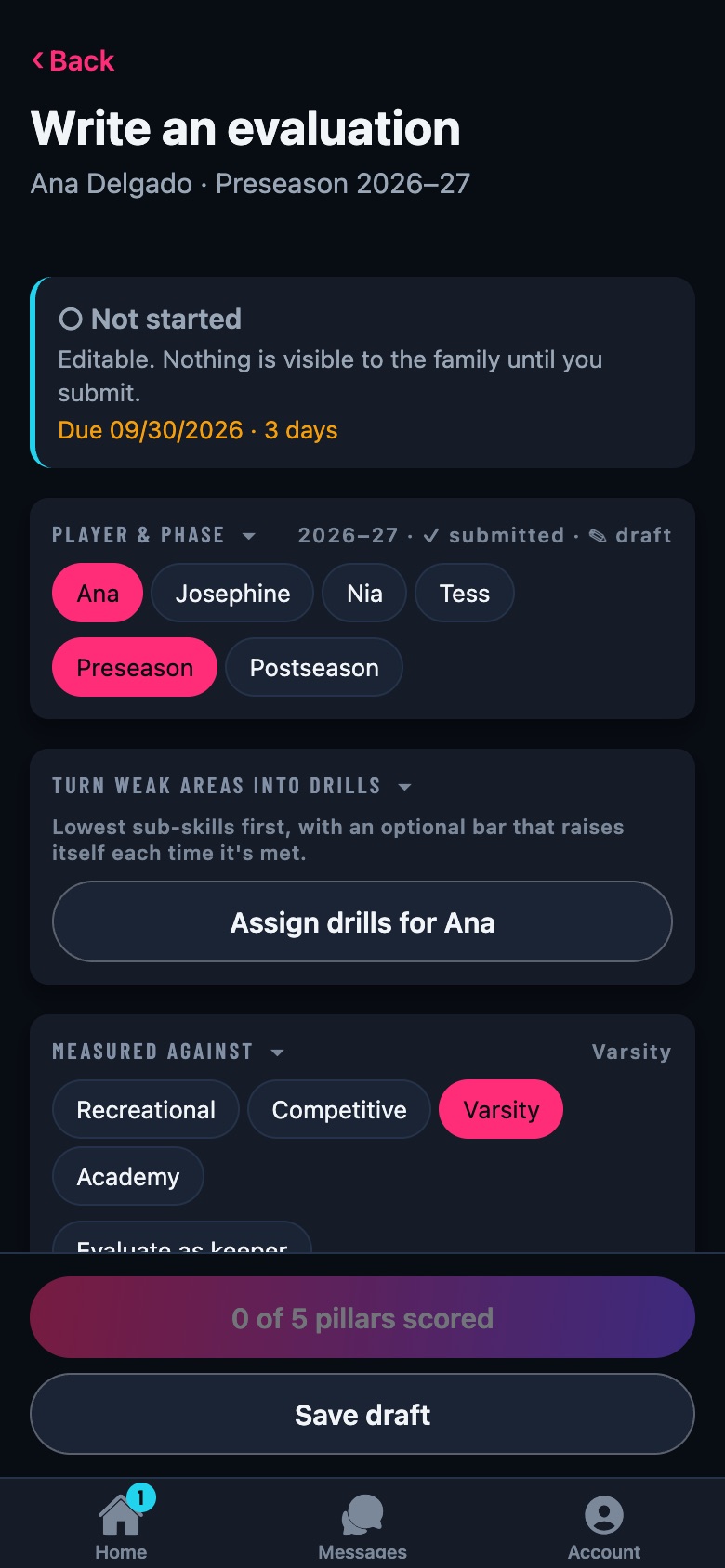
Task: Switch to player Tess
Action: click(464, 593)
